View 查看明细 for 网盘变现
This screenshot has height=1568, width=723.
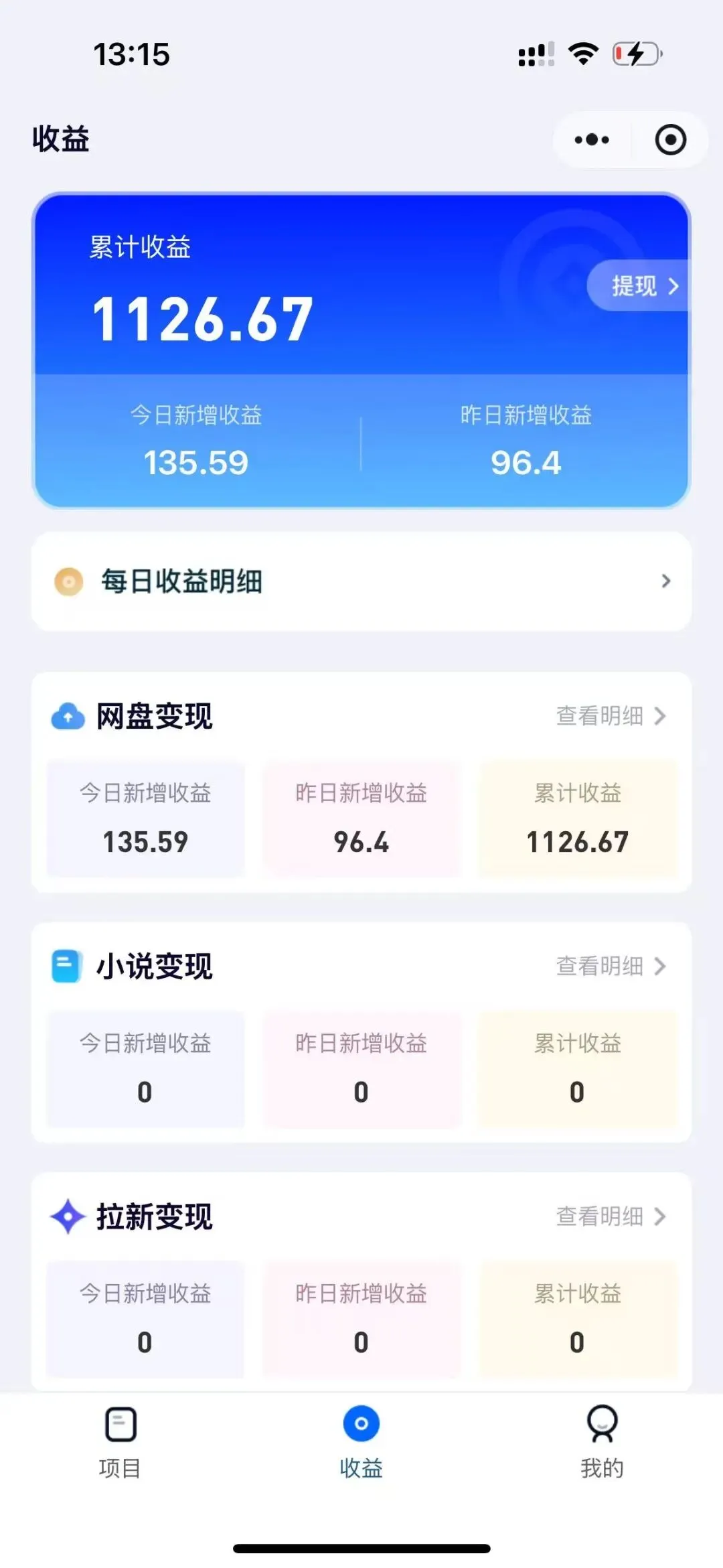[611, 716]
